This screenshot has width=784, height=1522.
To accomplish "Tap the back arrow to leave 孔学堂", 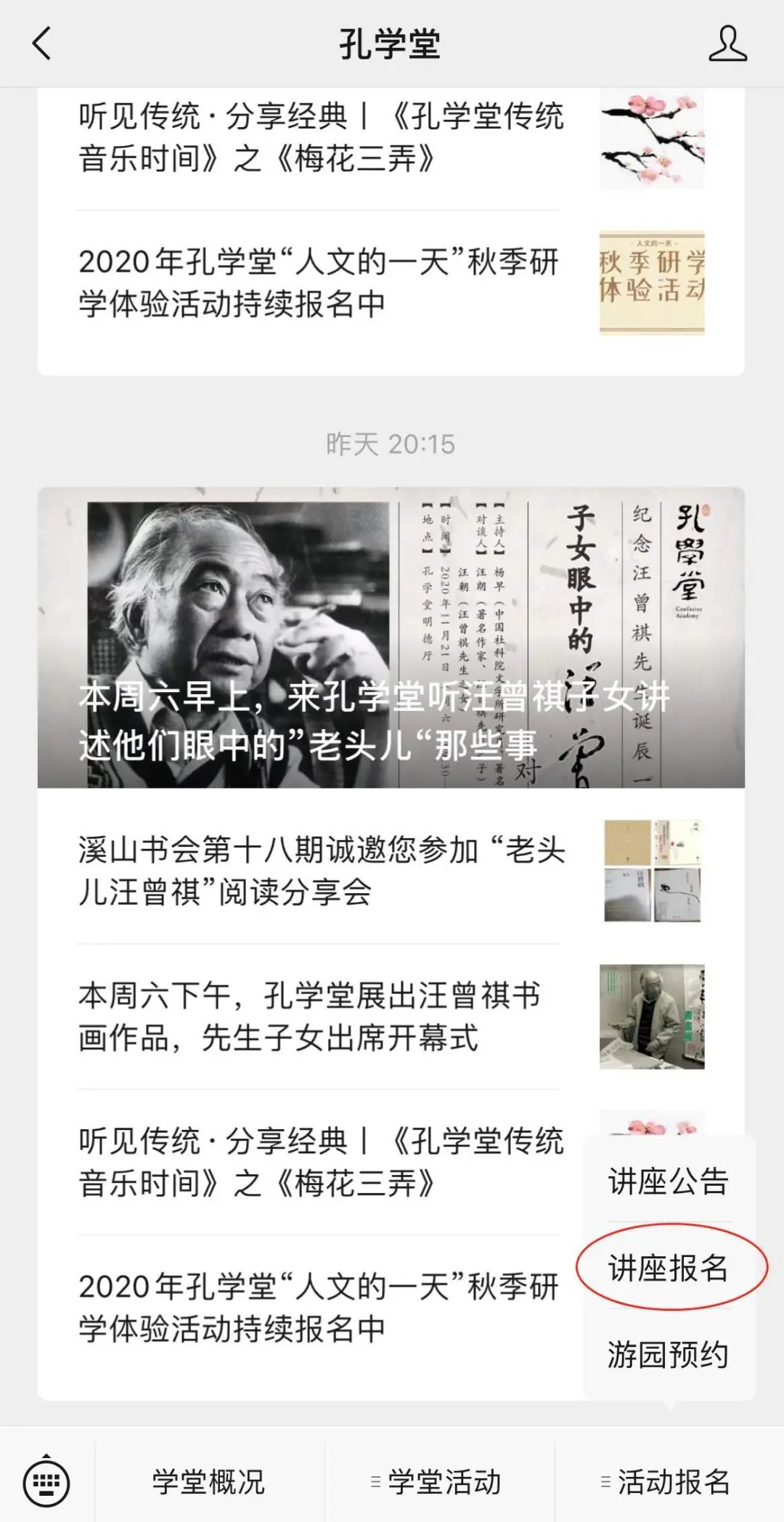I will (41, 45).
